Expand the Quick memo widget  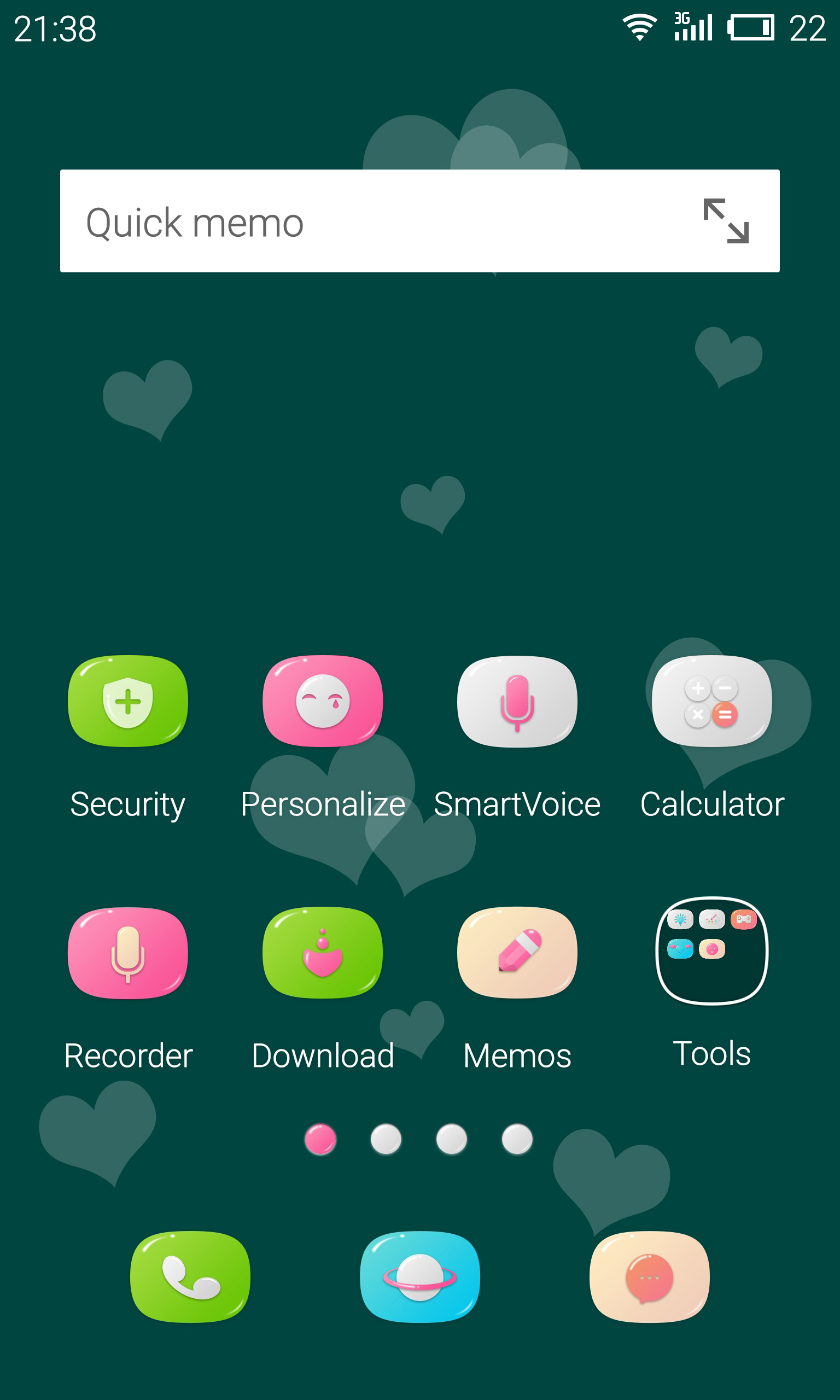pyautogui.click(x=726, y=221)
